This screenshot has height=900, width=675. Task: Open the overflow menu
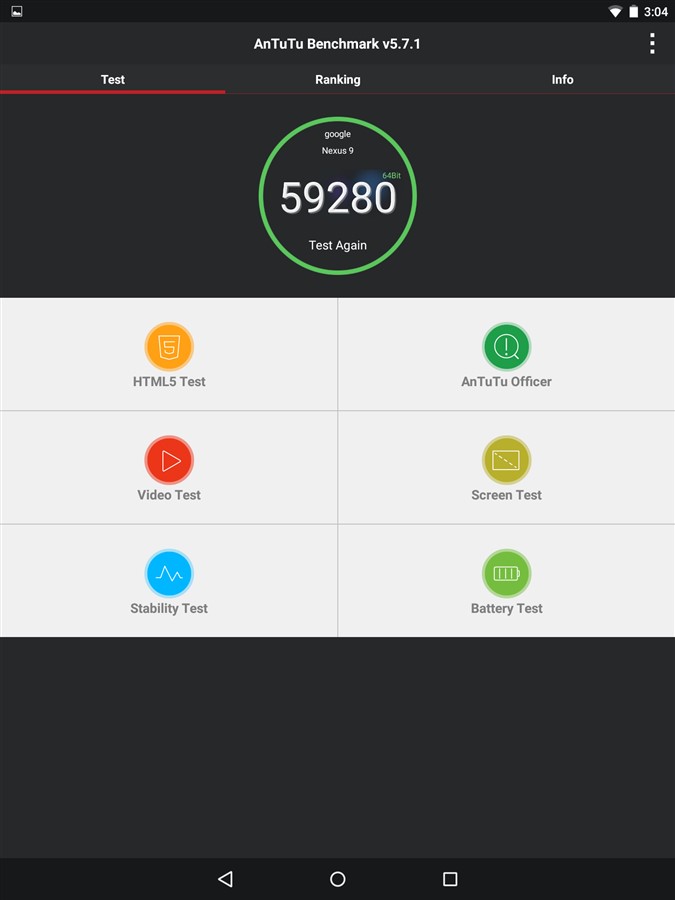tap(652, 44)
